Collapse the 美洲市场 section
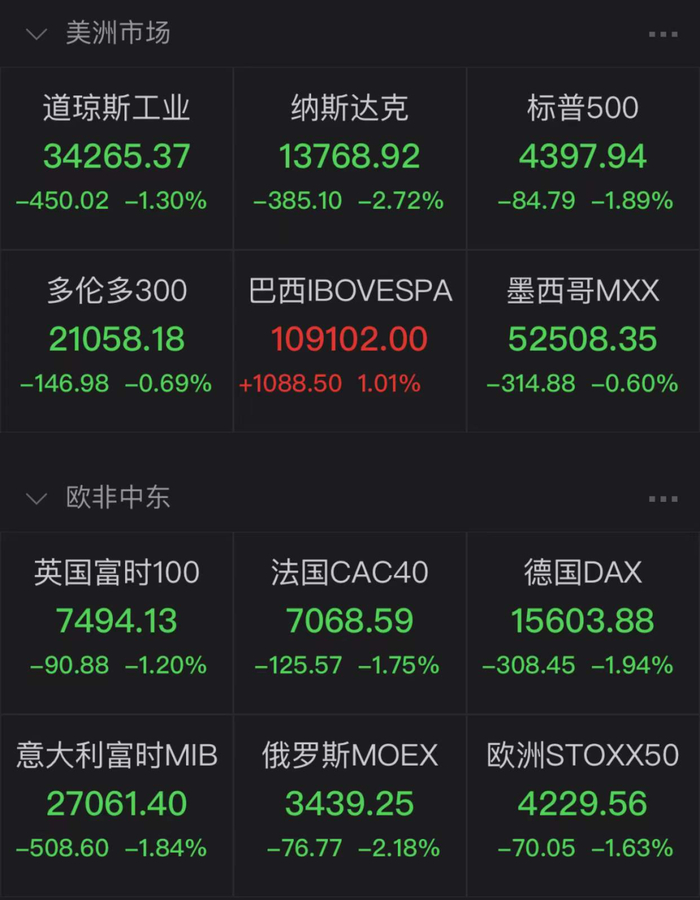 click(37, 34)
